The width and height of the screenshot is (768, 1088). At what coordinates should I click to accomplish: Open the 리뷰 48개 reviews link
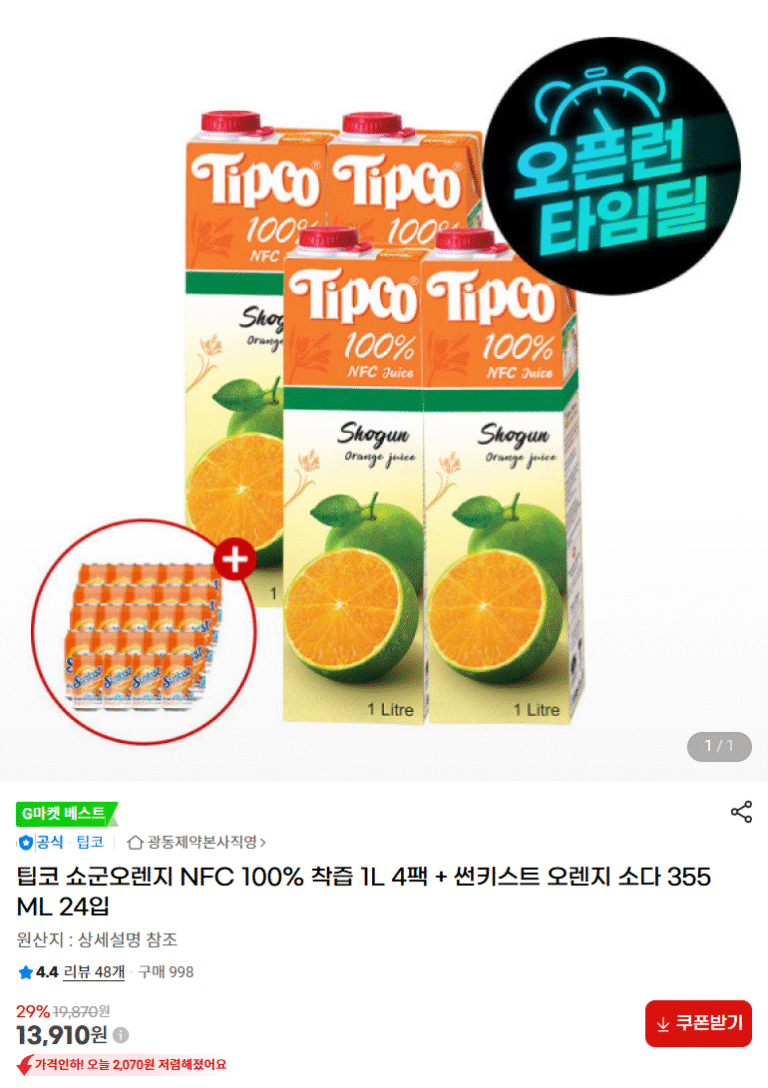pyautogui.click(x=94, y=971)
